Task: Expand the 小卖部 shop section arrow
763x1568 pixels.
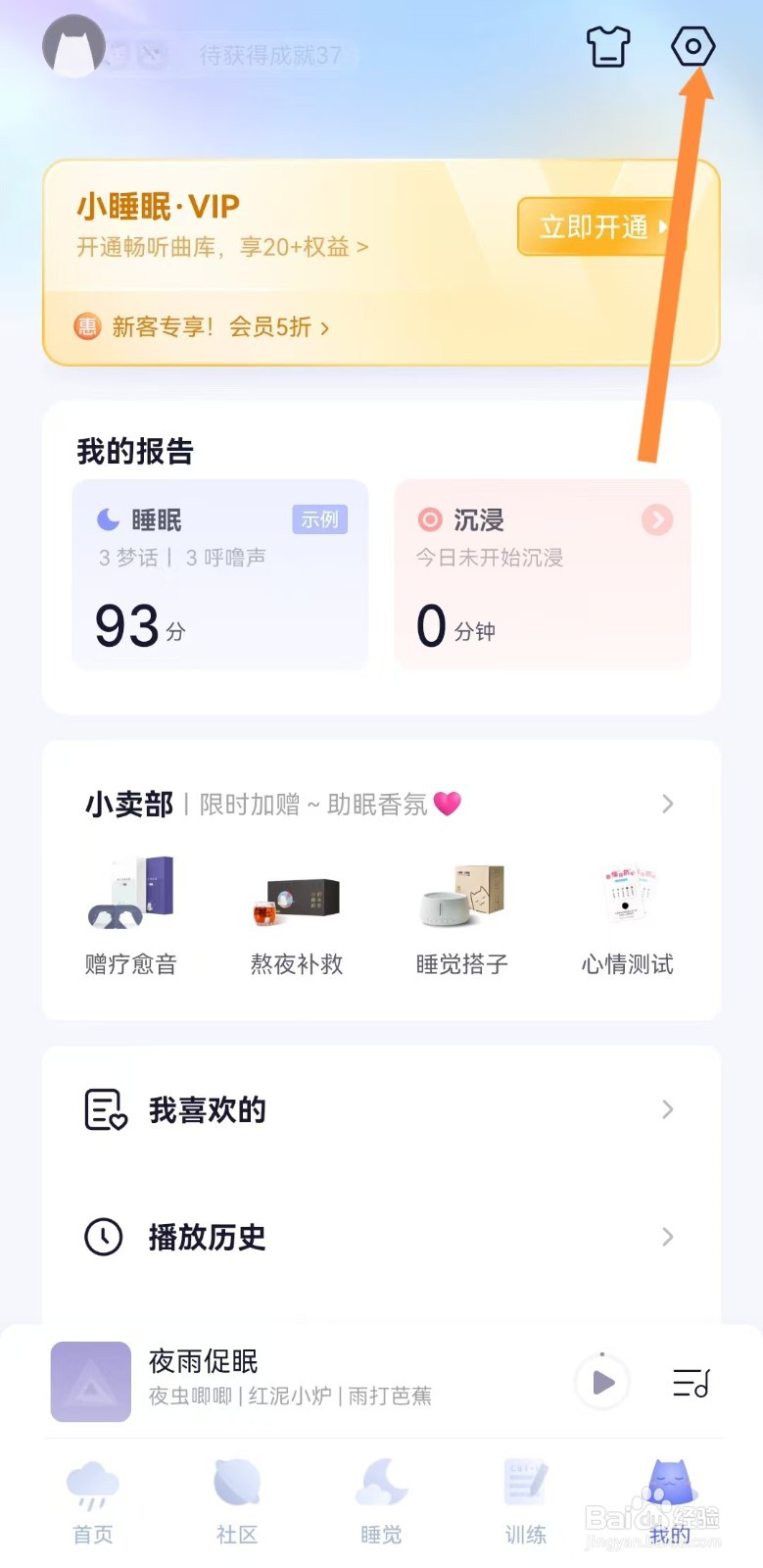Action: coord(667,804)
